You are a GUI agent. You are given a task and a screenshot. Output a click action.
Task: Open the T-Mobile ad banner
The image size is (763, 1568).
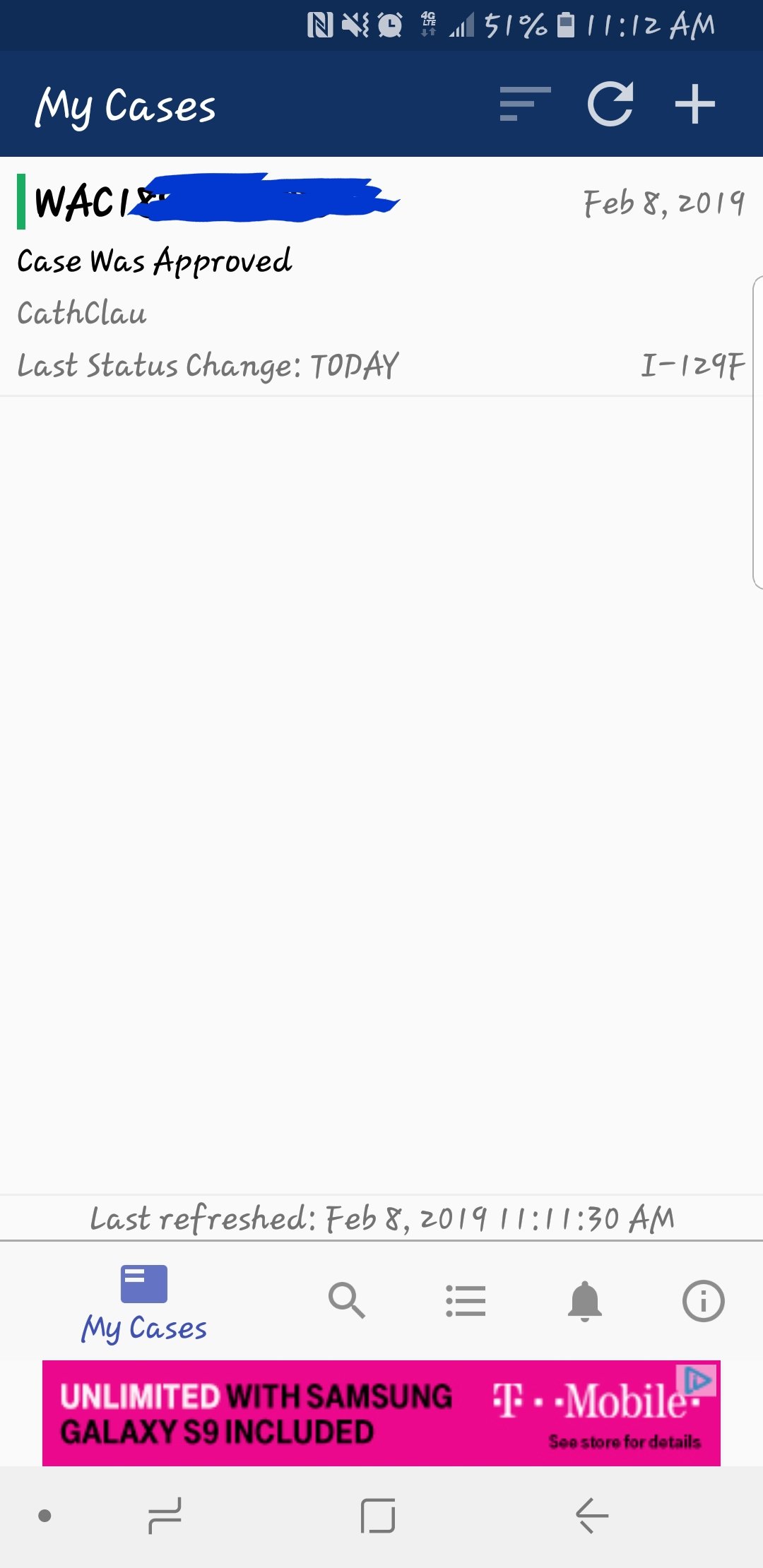(x=381, y=1413)
